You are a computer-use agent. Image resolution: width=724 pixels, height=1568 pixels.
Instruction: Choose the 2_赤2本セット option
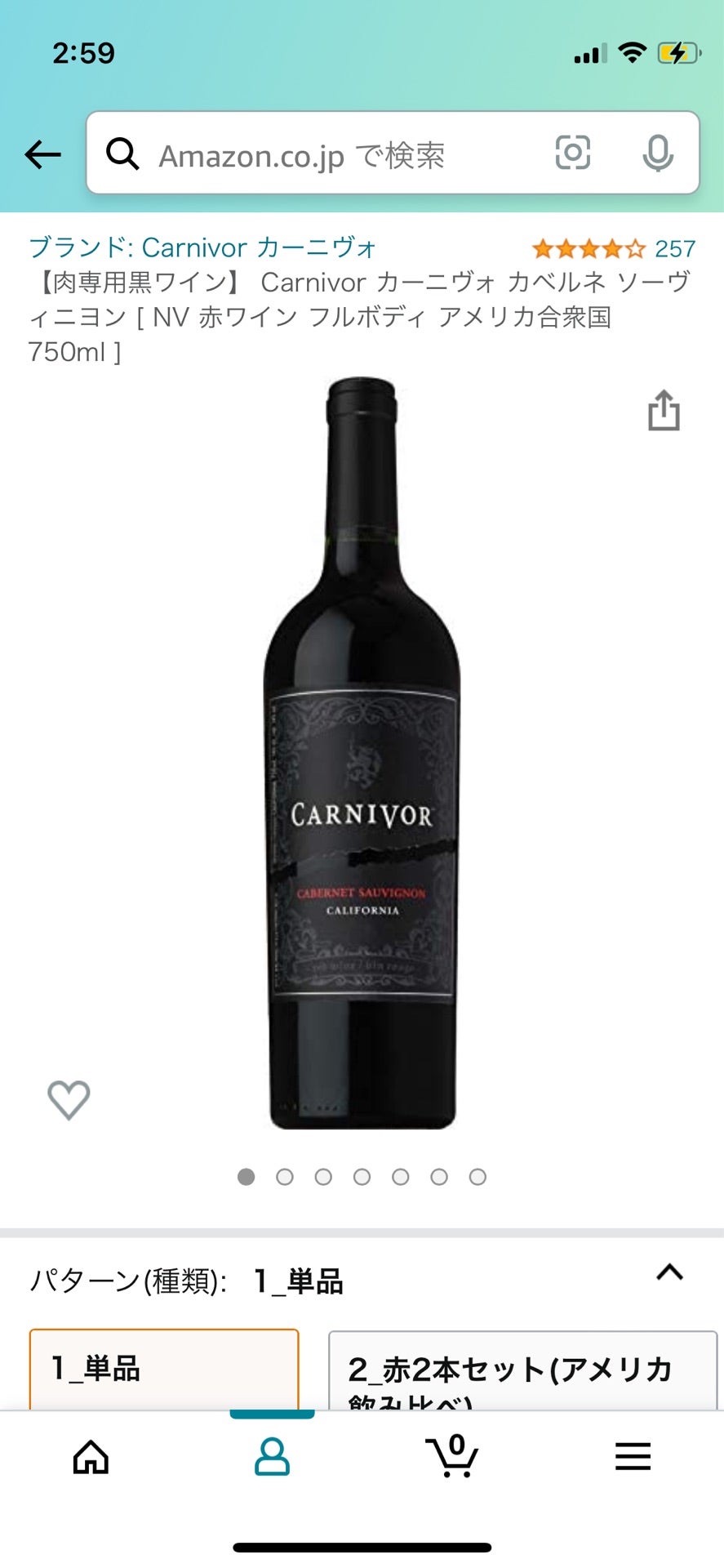point(522,1371)
